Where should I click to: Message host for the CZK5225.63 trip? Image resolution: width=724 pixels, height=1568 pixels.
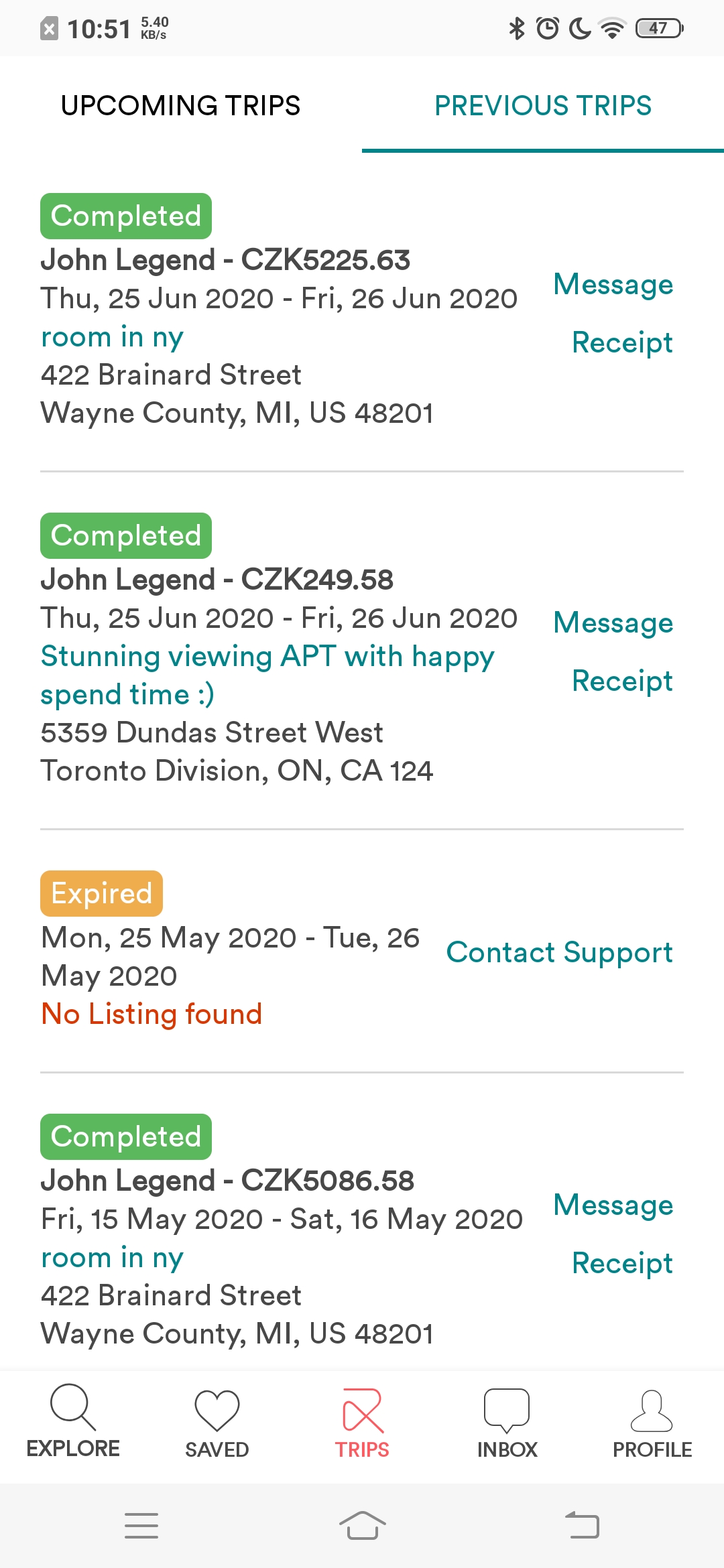(x=613, y=285)
